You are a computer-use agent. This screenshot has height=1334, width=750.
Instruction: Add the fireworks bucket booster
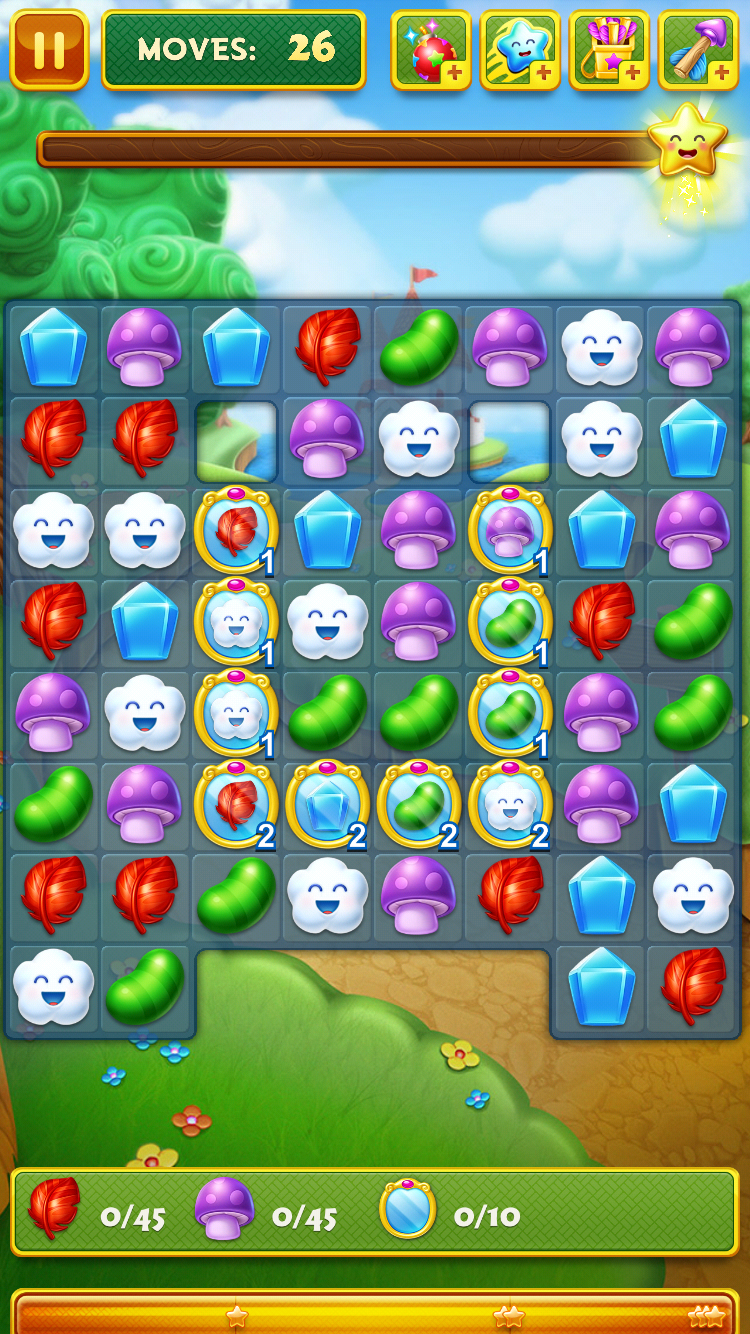pyautogui.click(x=609, y=50)
